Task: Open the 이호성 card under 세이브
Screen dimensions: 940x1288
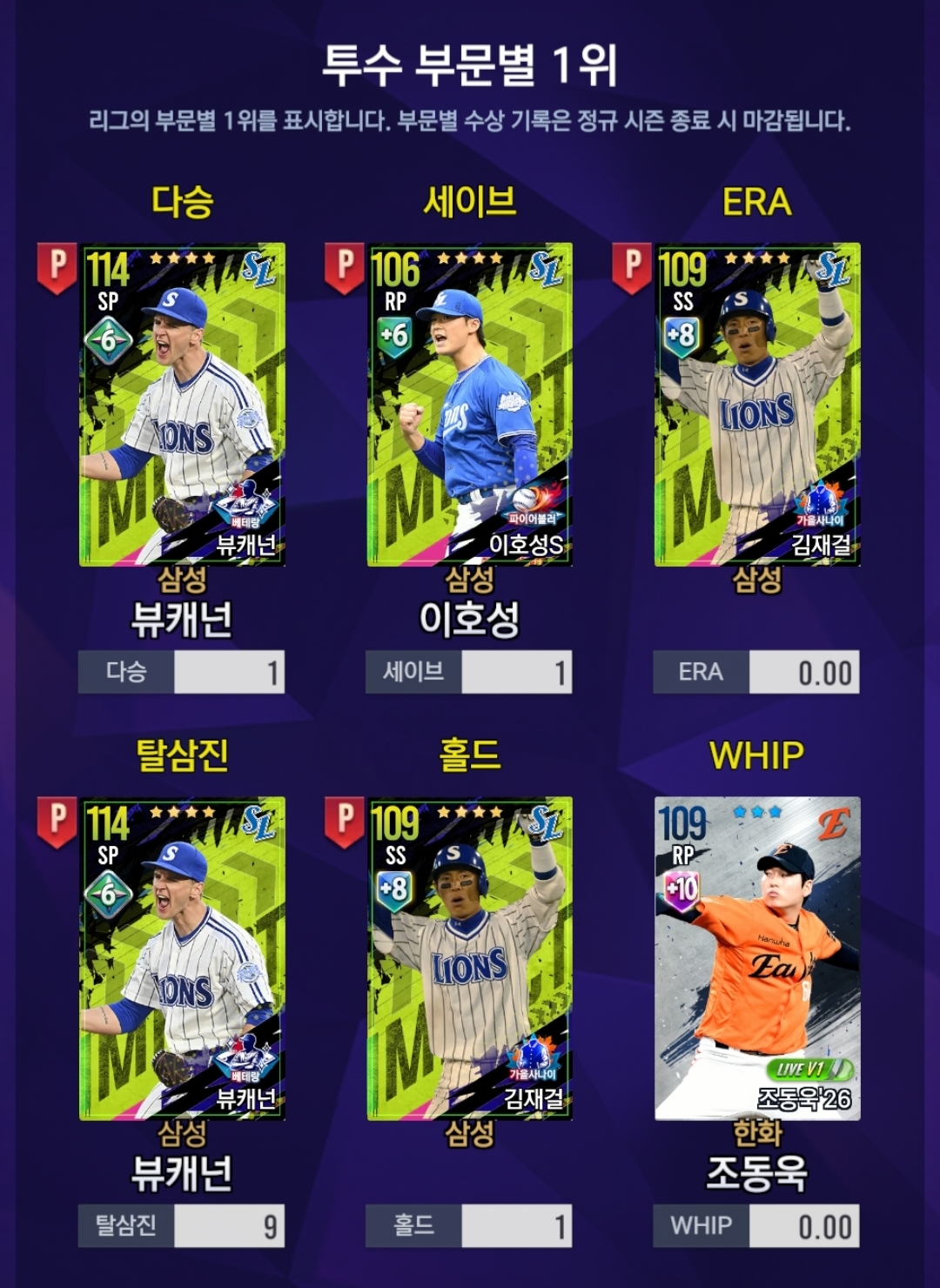Action: pyautogui.click(x=469, y=405)
